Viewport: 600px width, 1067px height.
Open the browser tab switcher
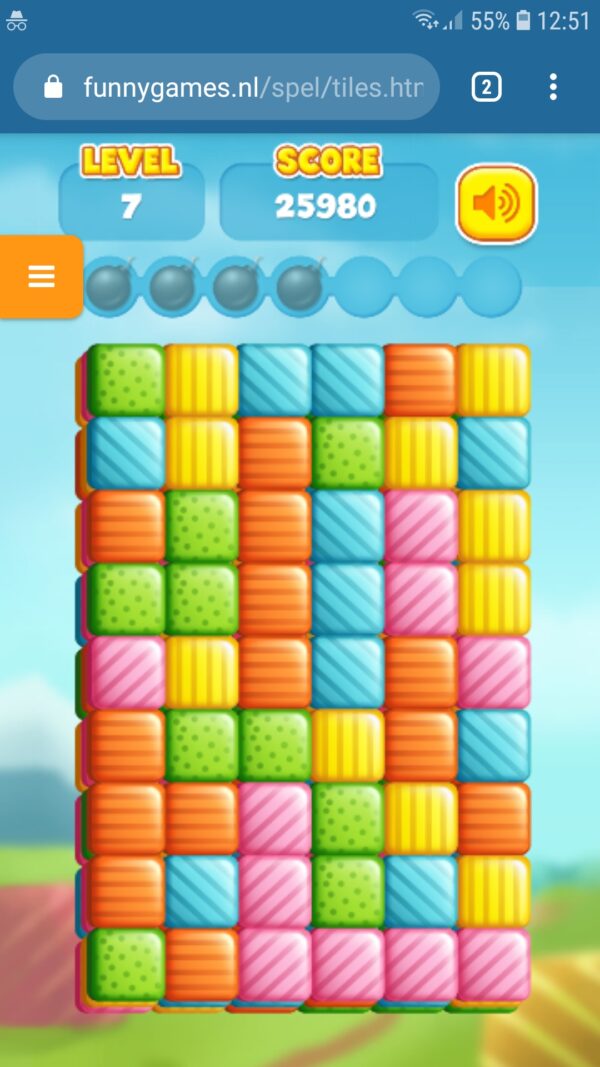[487, 87]
